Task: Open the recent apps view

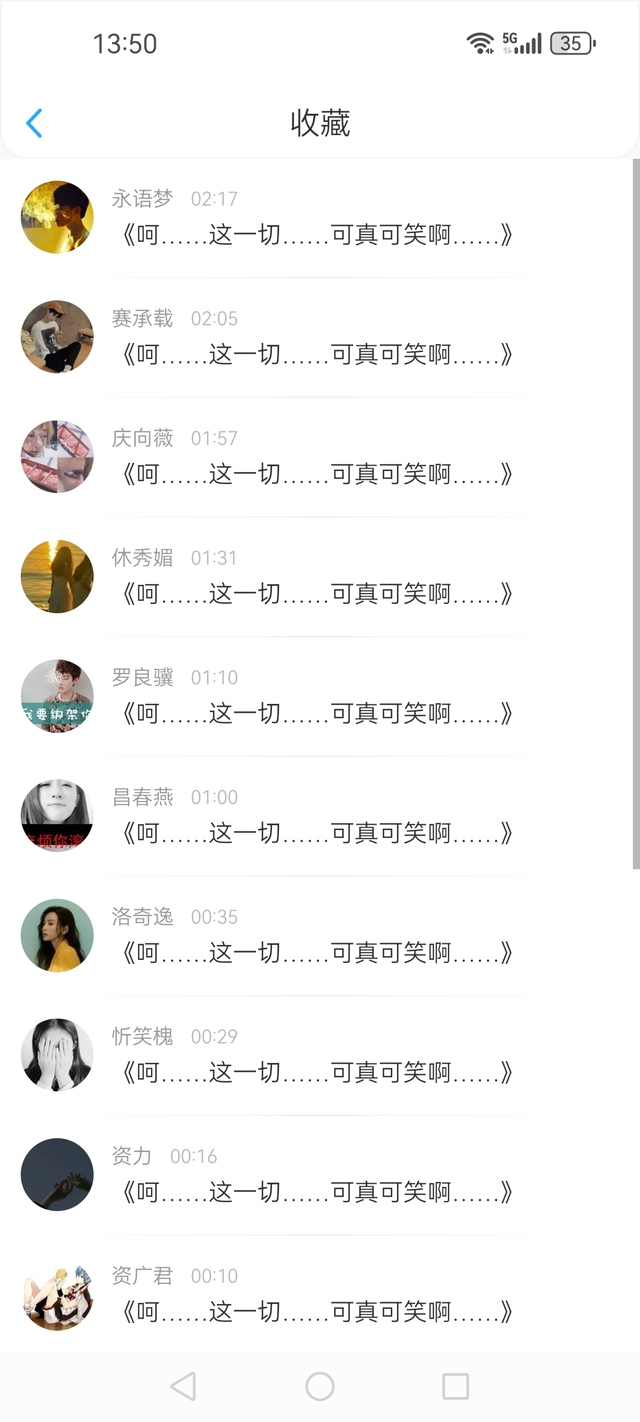Action: pos(455,1386)
